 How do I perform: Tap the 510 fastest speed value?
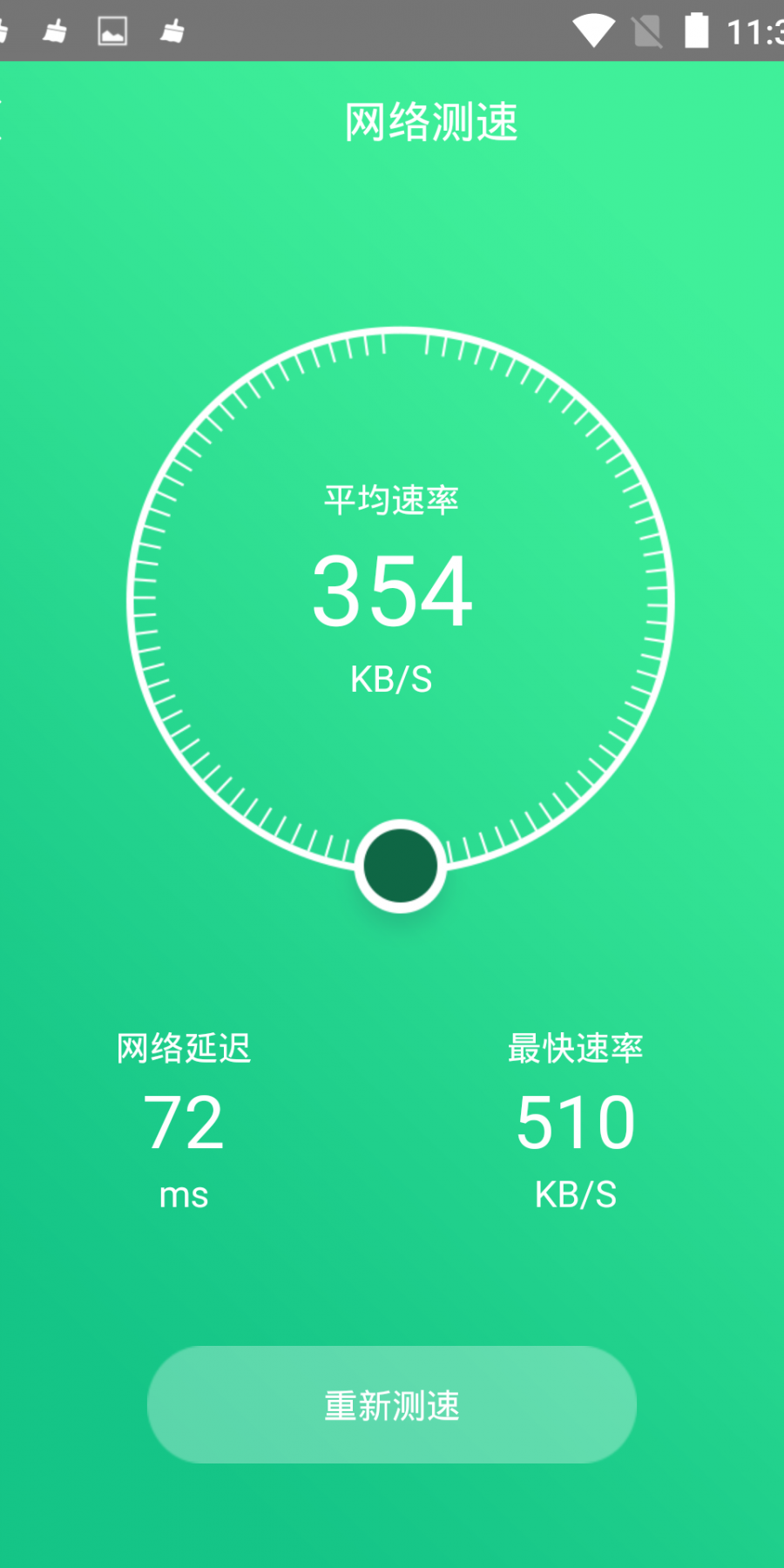click(x=574, y=1124)
